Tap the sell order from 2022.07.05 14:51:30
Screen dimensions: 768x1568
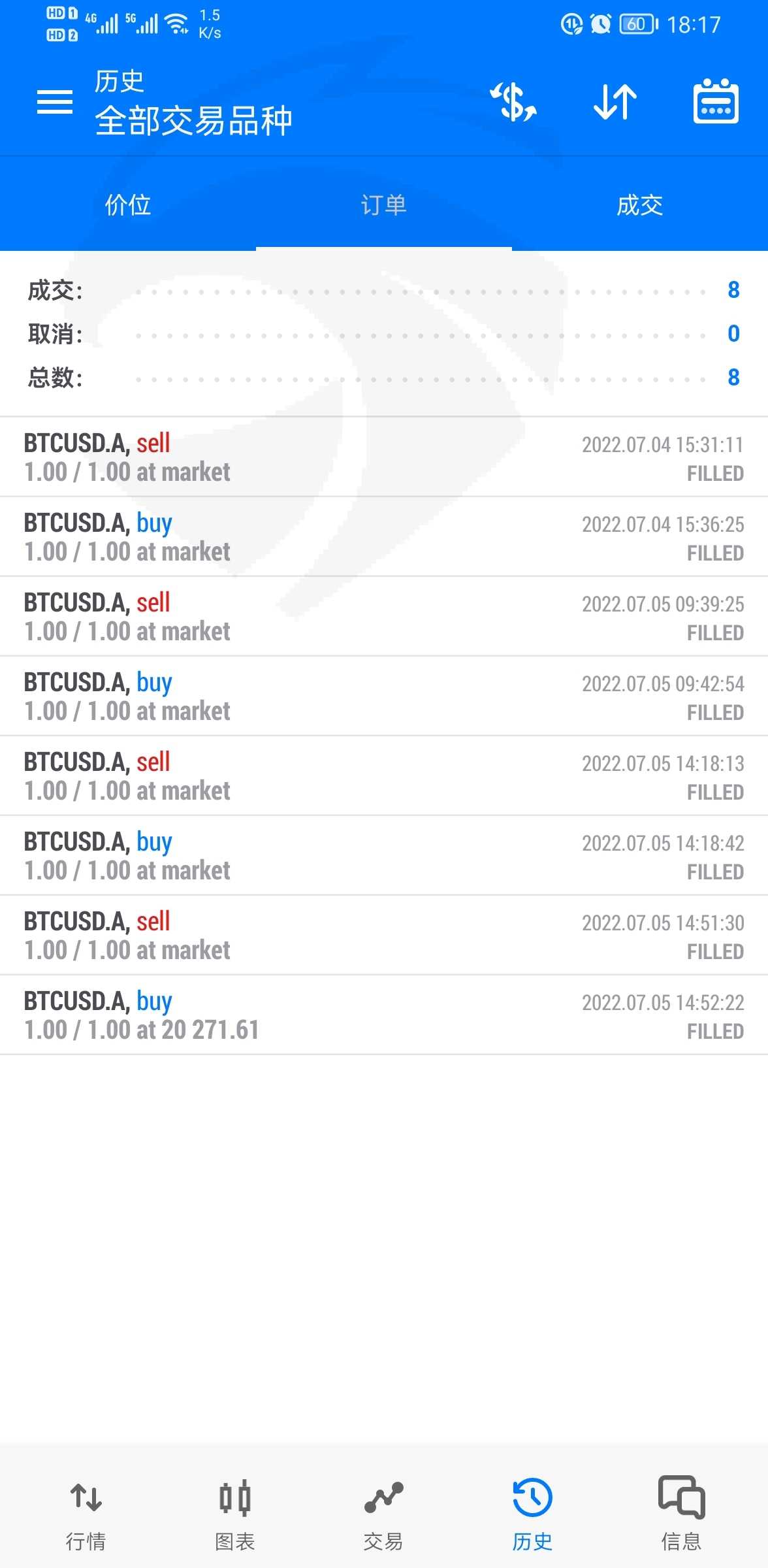[x=384, y=936]
